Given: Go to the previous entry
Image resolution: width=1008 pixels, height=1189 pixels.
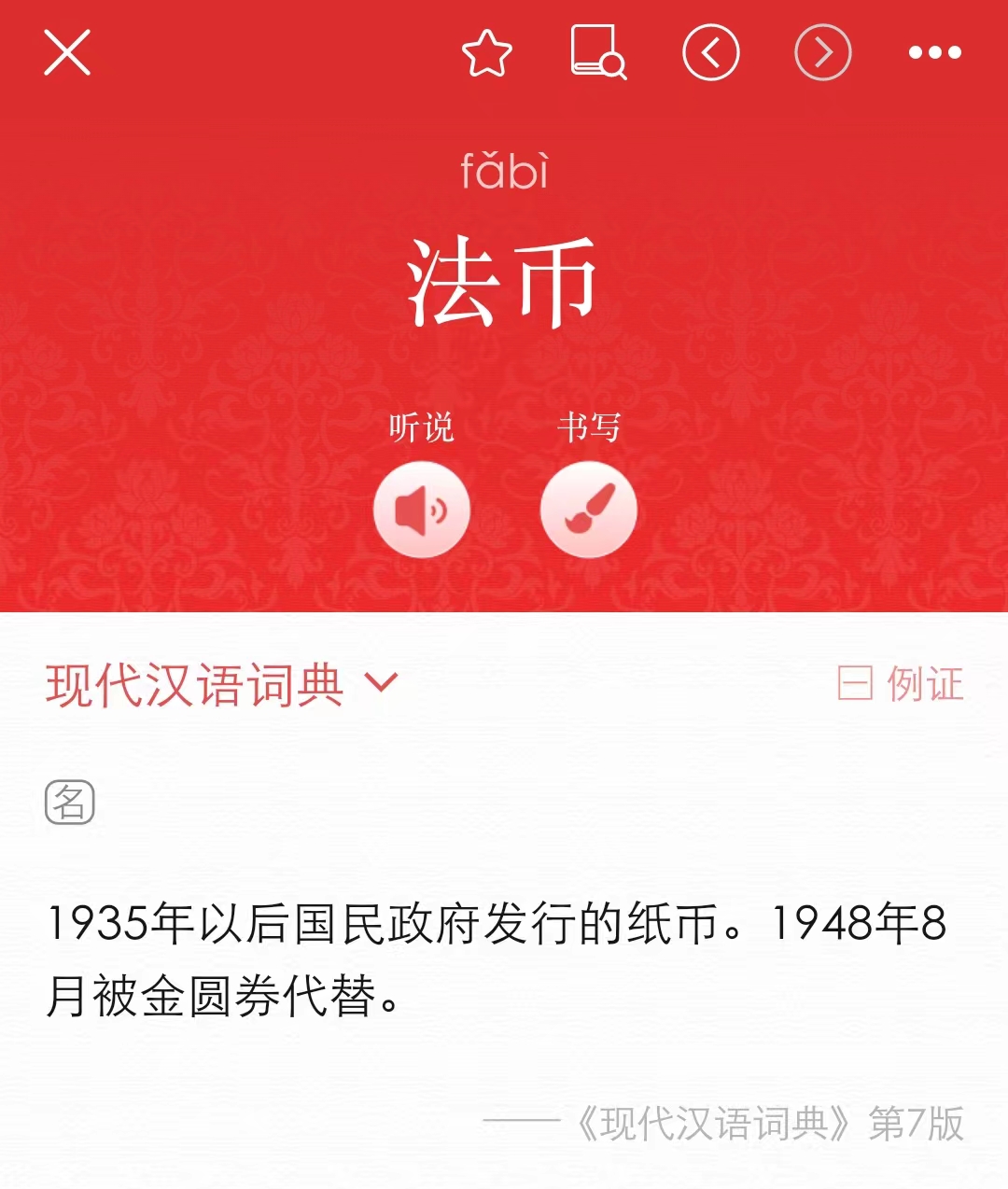Looking at the screenshot, I should [x=711, y=52].
